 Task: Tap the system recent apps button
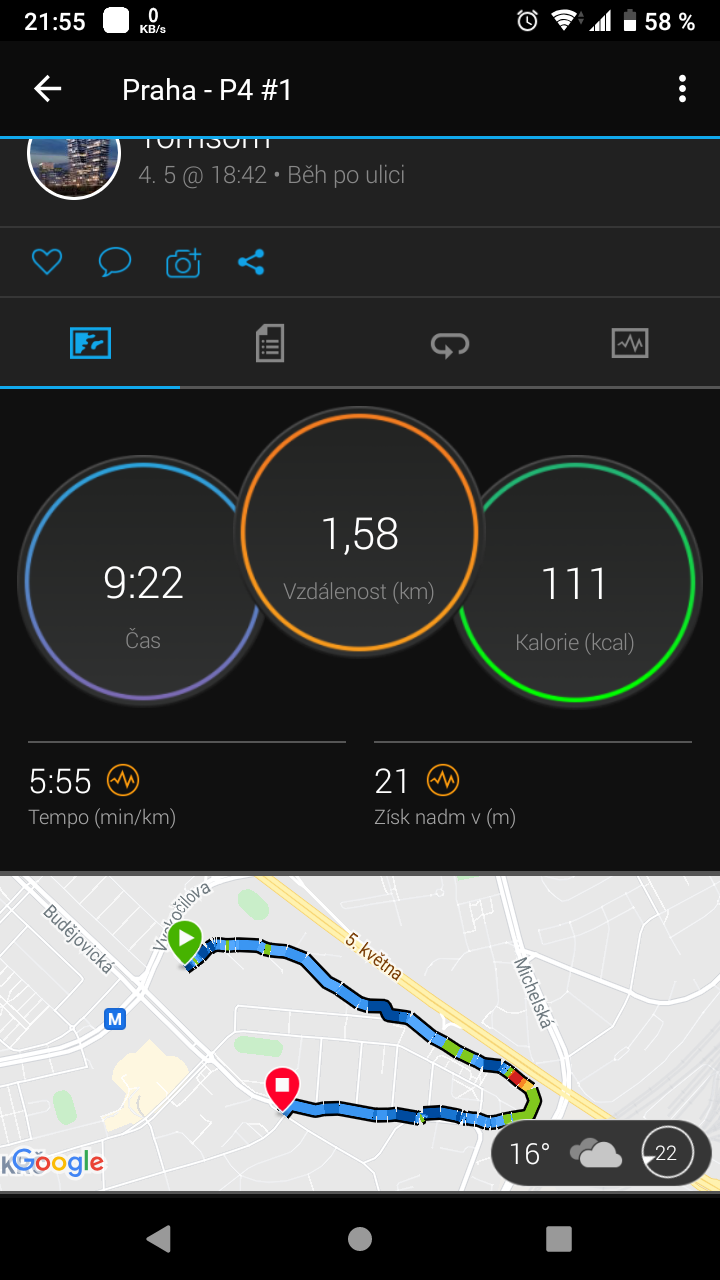[x=559, y=1238]
